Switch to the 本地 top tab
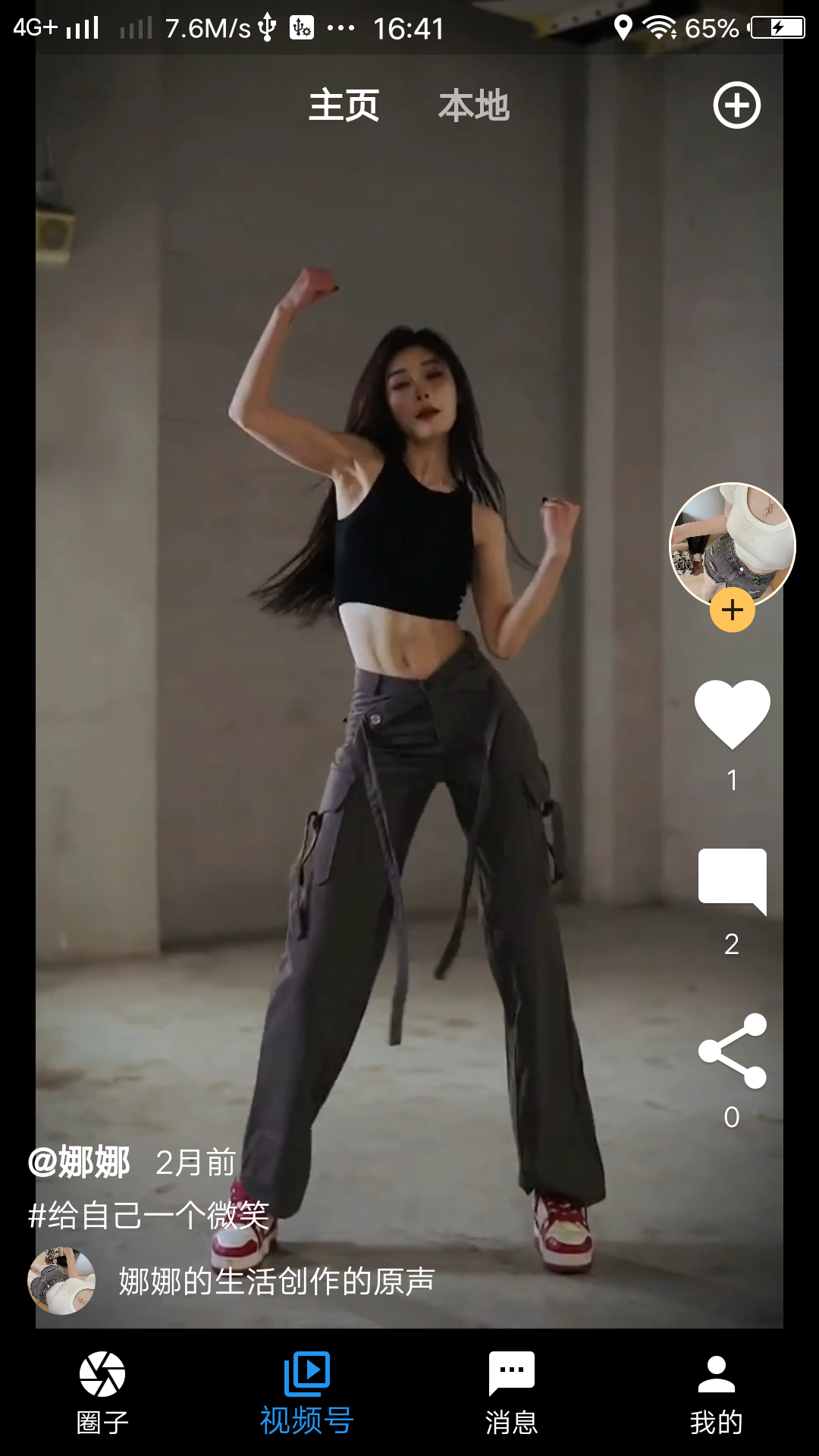Image resolution: width=819 pixels, height=1456 pixels. coord(474,105)
